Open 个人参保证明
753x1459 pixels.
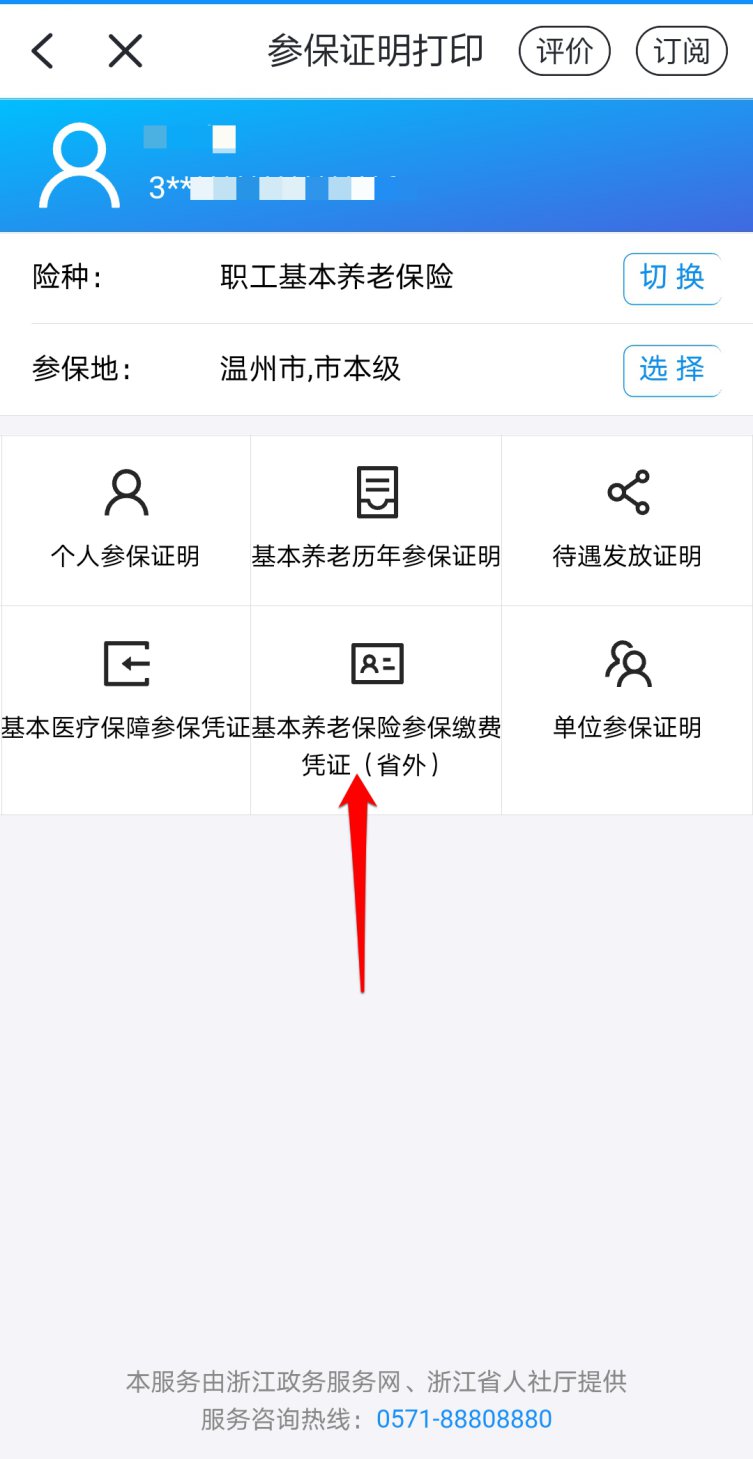tap(126, 520)
